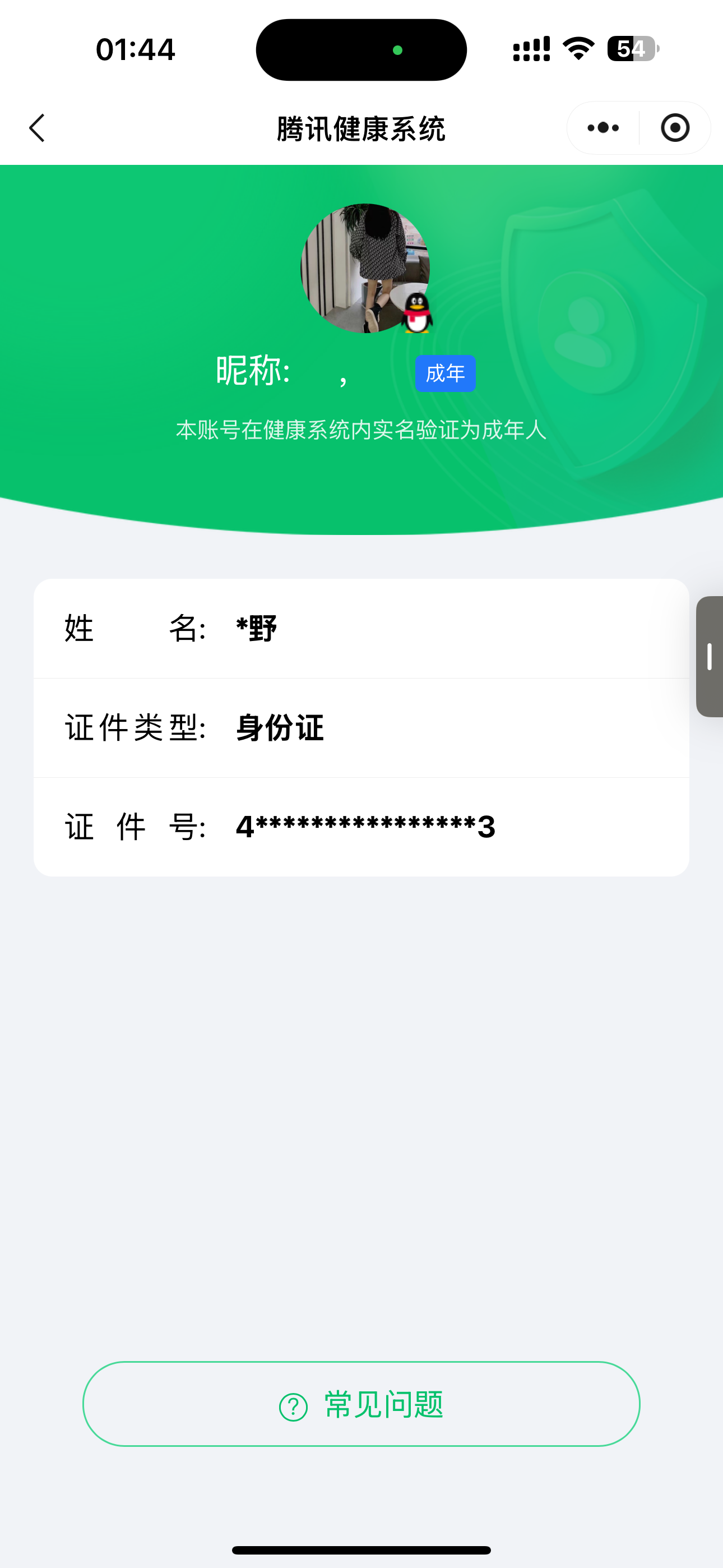Tap the green Dynamic Island recording indicator
723x1568 pixels.
tap(397, 50)
